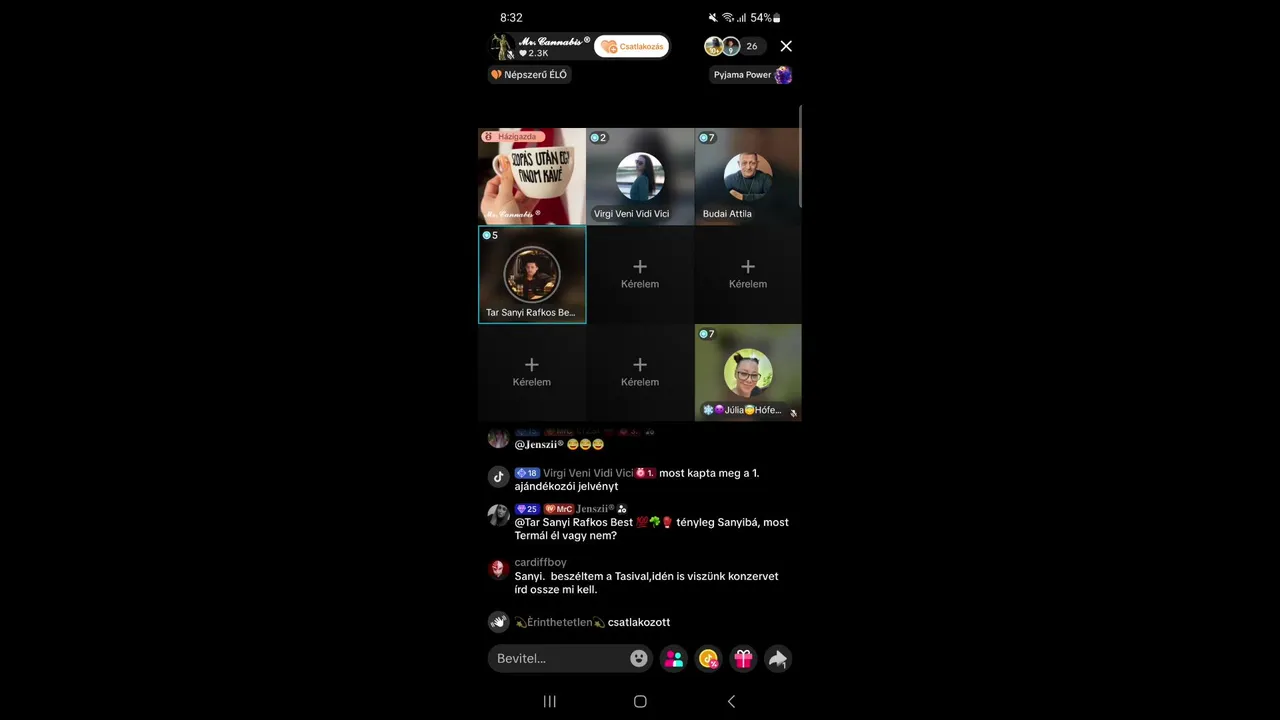Image resolution: width=1280 pixels, height=720 pixels.
Task: Open the Népszerű ÉLŐ badge
Action: (x=529, y=75)
